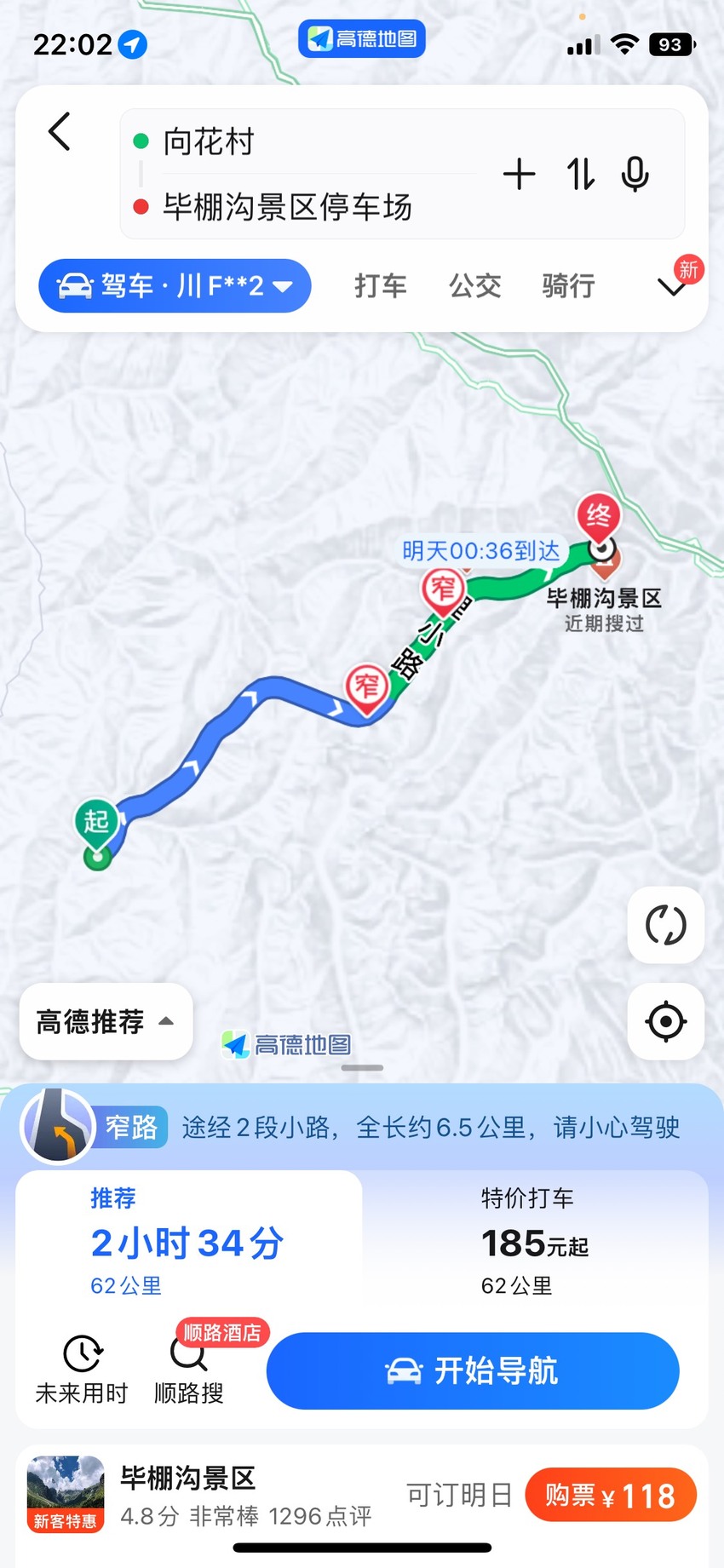This screenshot has height=1568, width=724.
Task: Edit the starting point 向花村
Action: point(307,141)
